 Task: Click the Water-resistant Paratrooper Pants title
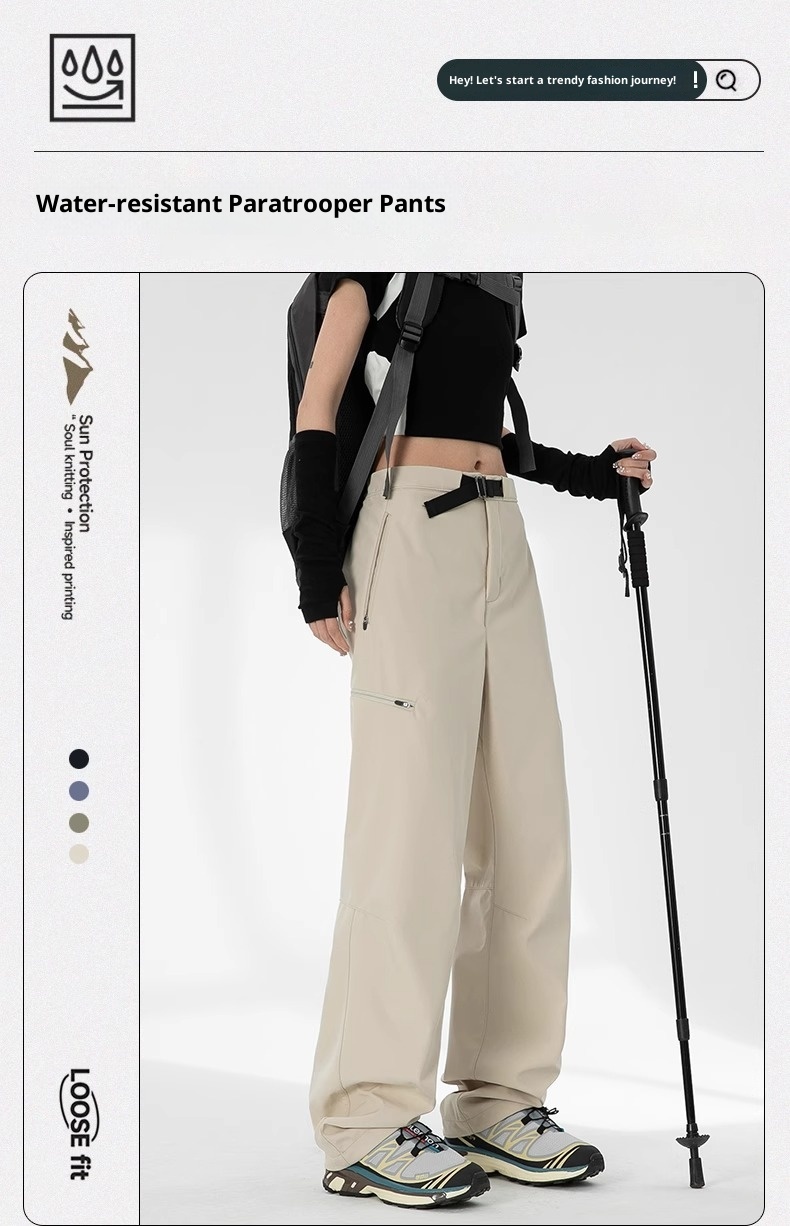pyautogui.click(x=240, y=204)
